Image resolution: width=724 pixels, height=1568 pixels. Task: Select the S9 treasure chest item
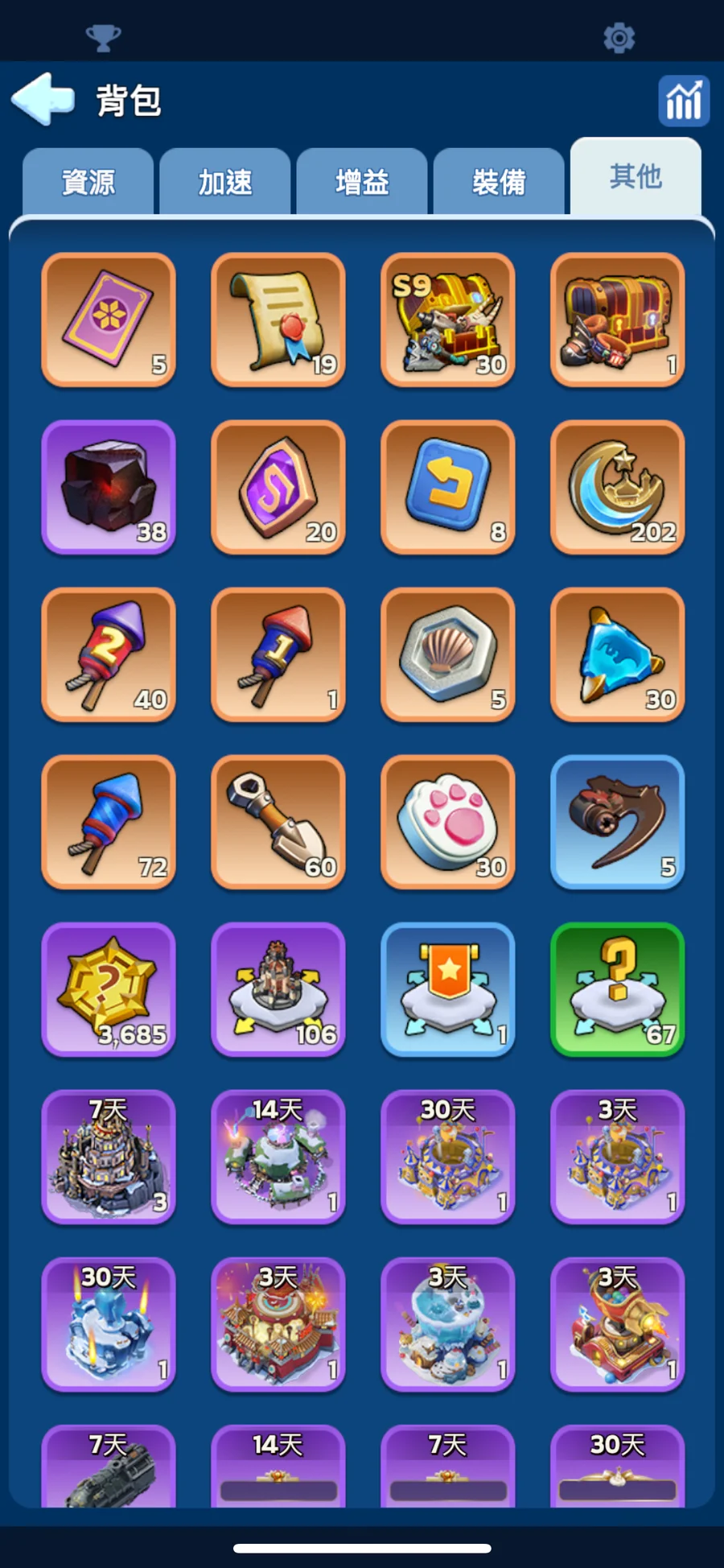point(448,320)
